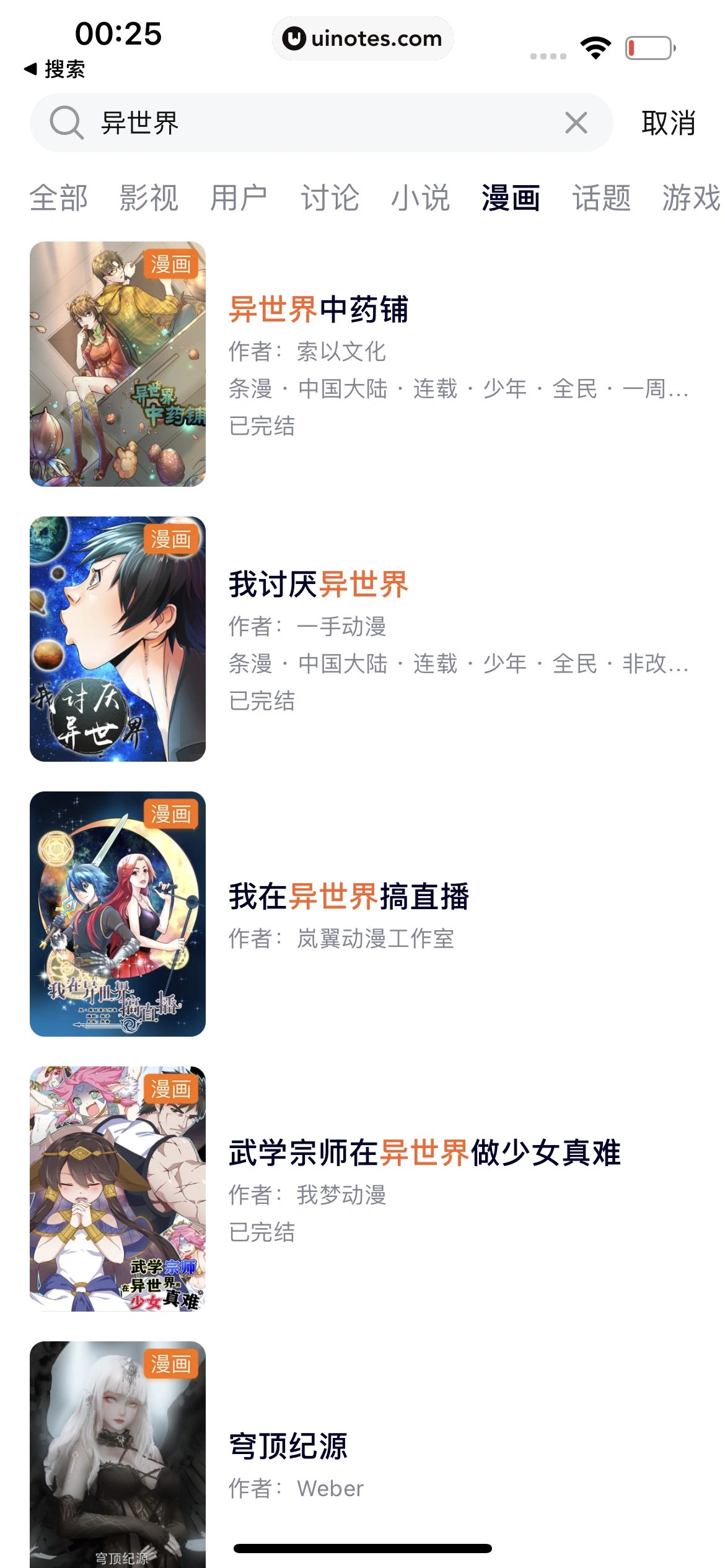The height and width of the screenshot is (1568, 725).
Task: Tap the uinotes.com address pill
Action: point(362,38)
